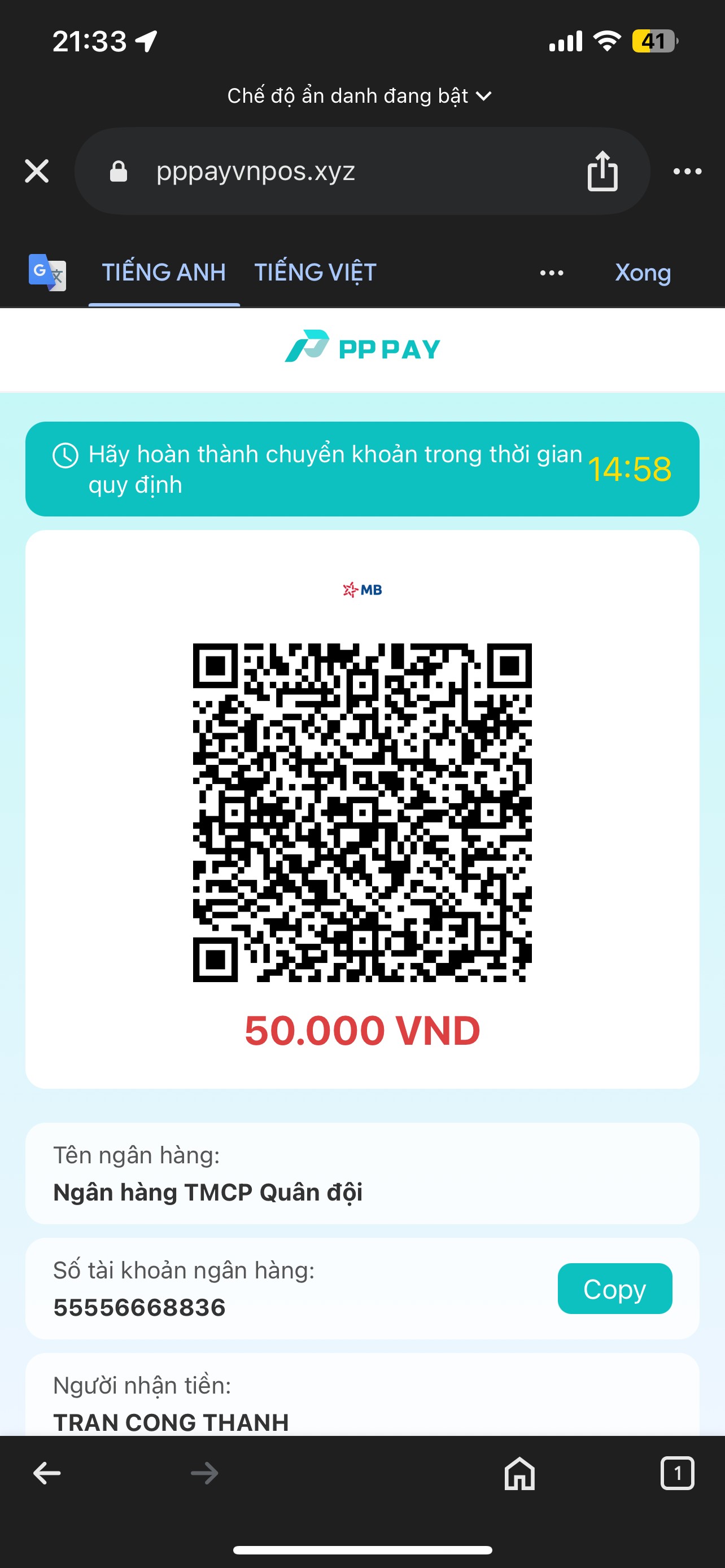Open the tab switcher

coord(677,1473)
